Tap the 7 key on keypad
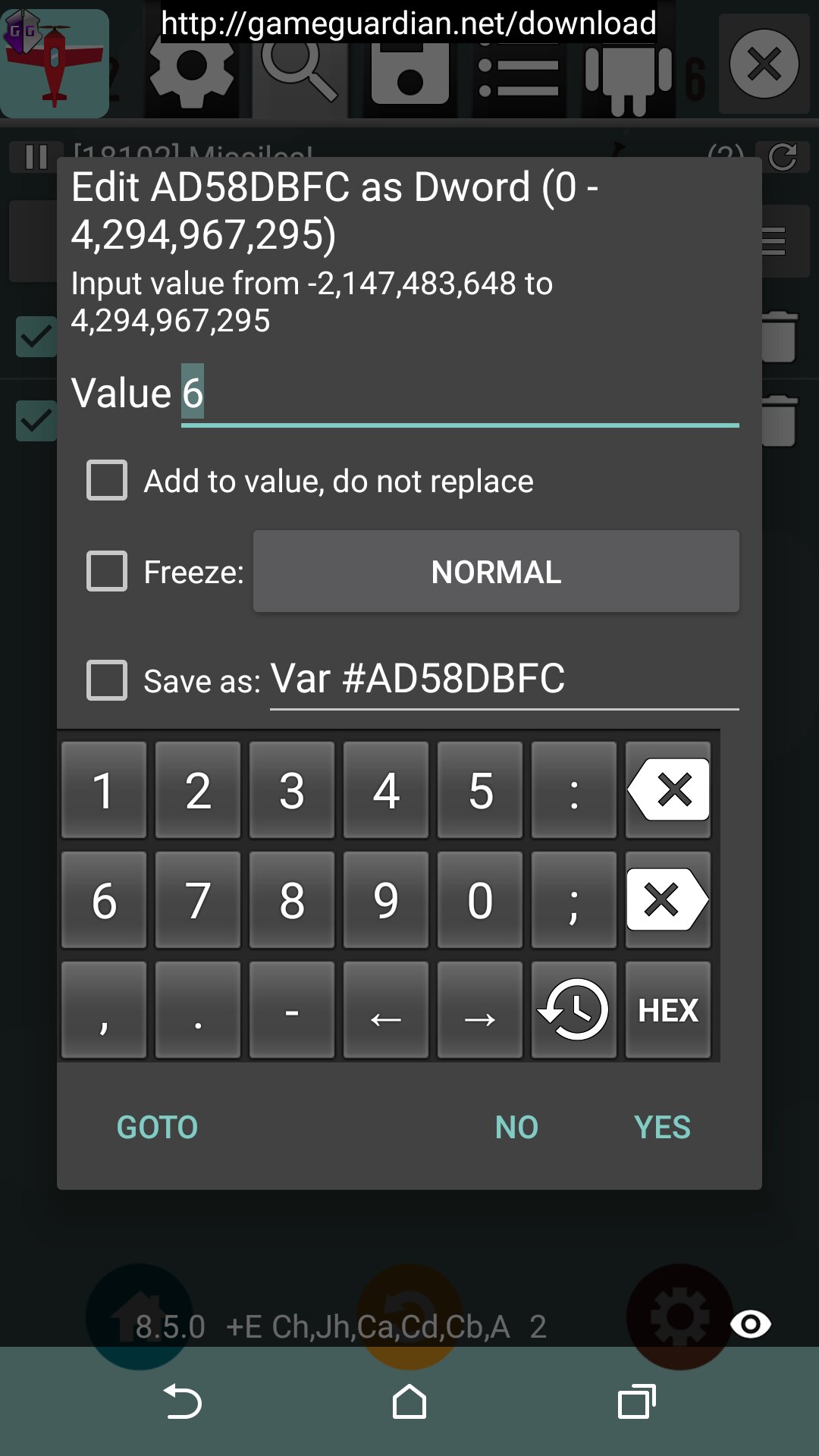 pyautogui.click(x=198, y=900)
